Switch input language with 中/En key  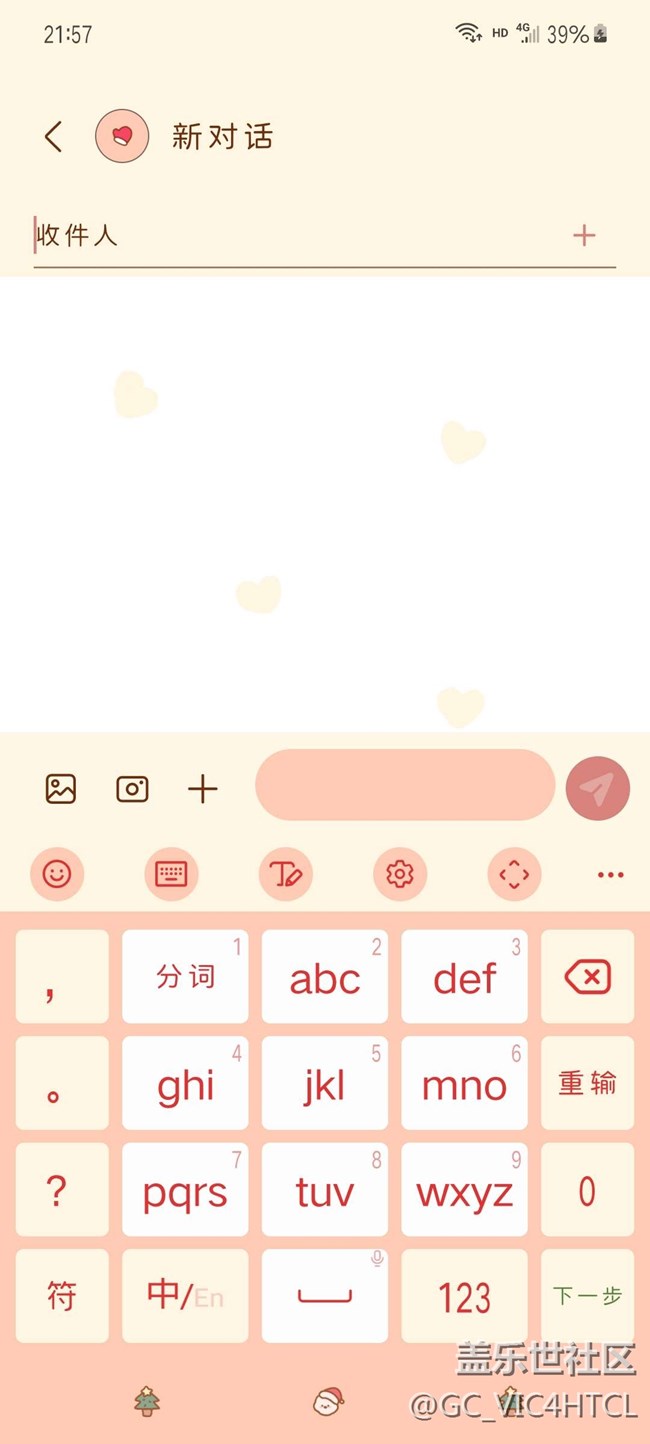tap(185, 1296)
